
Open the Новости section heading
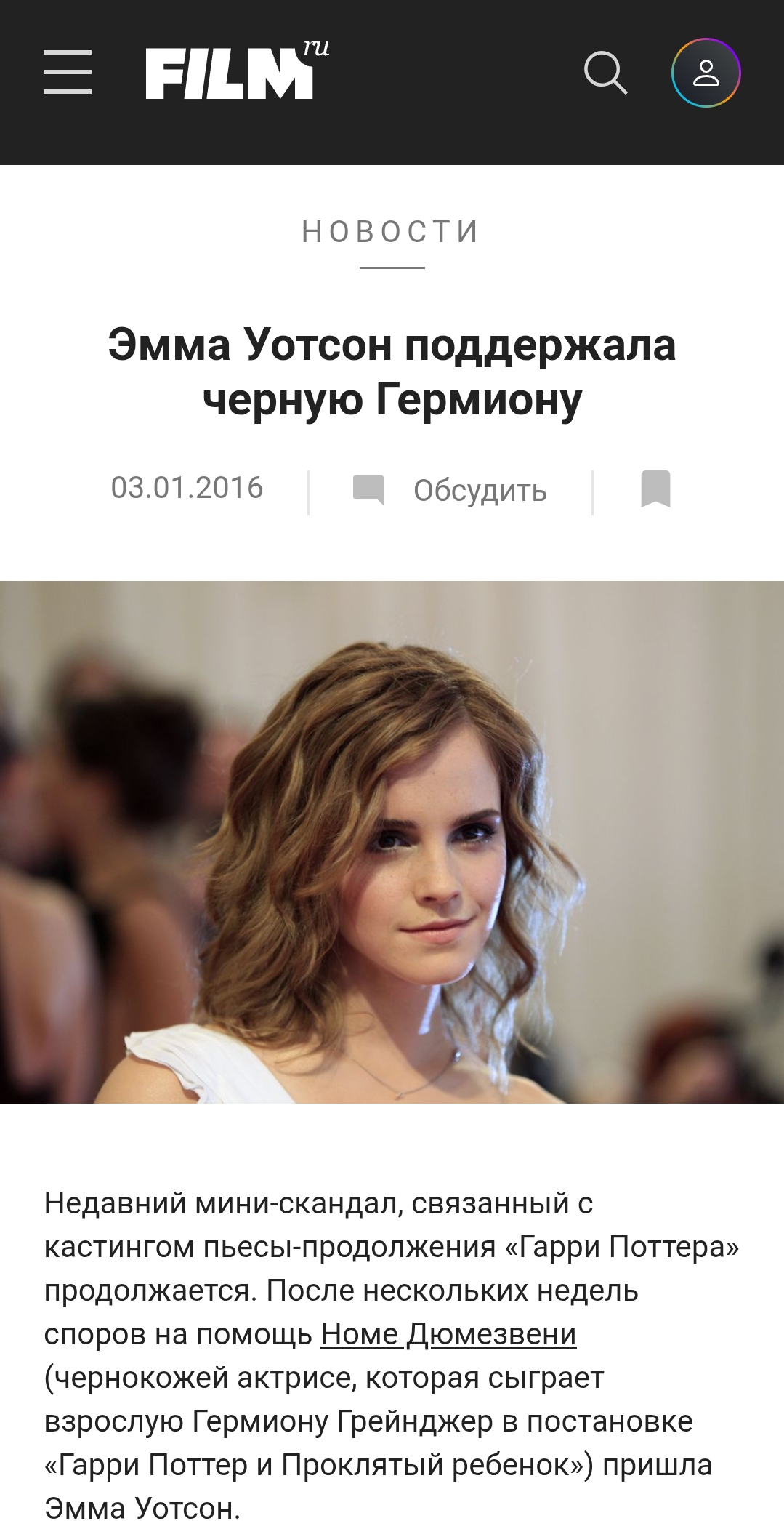pyautogui.click(x=392, y=232)
